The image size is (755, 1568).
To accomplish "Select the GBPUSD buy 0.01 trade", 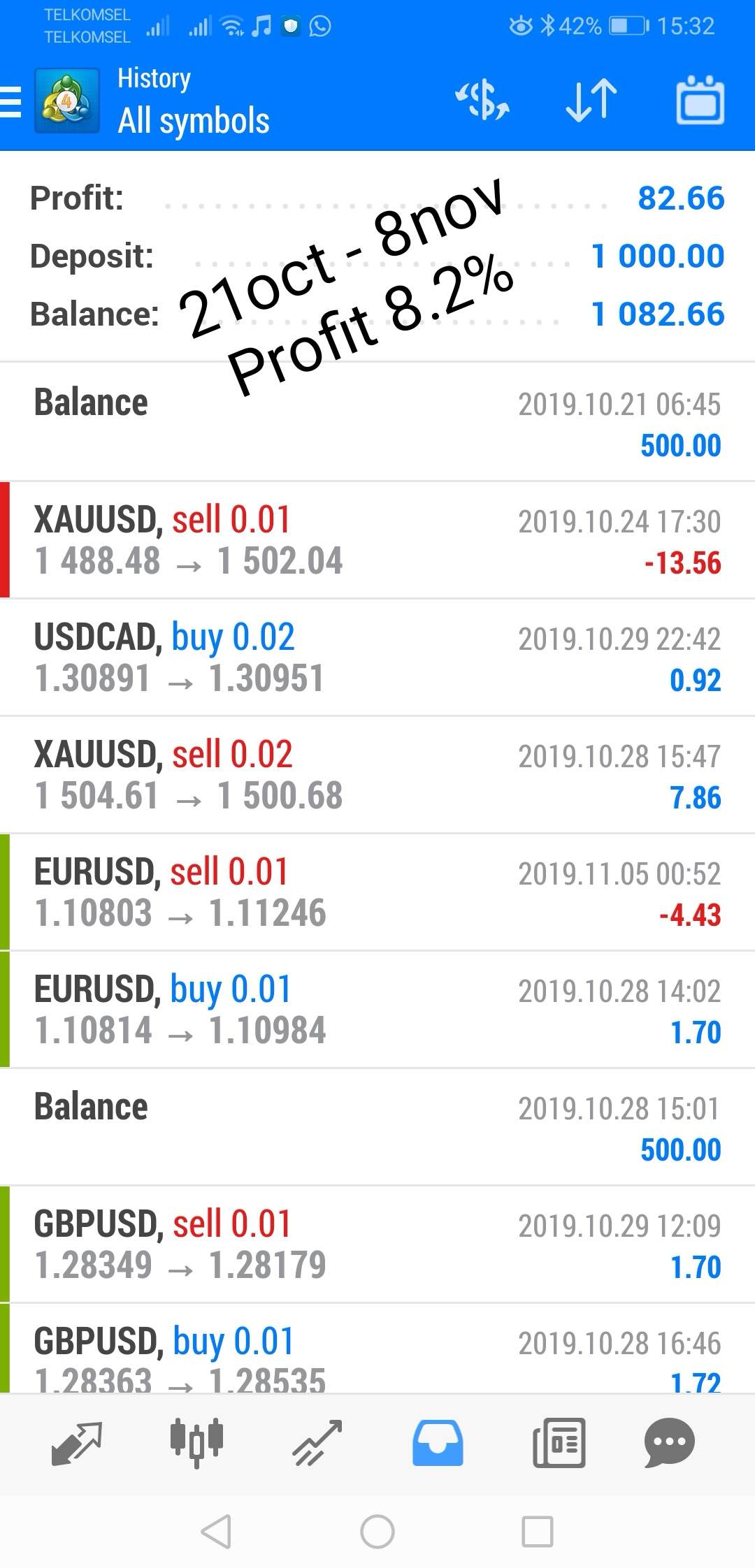I will [377, 1352].
